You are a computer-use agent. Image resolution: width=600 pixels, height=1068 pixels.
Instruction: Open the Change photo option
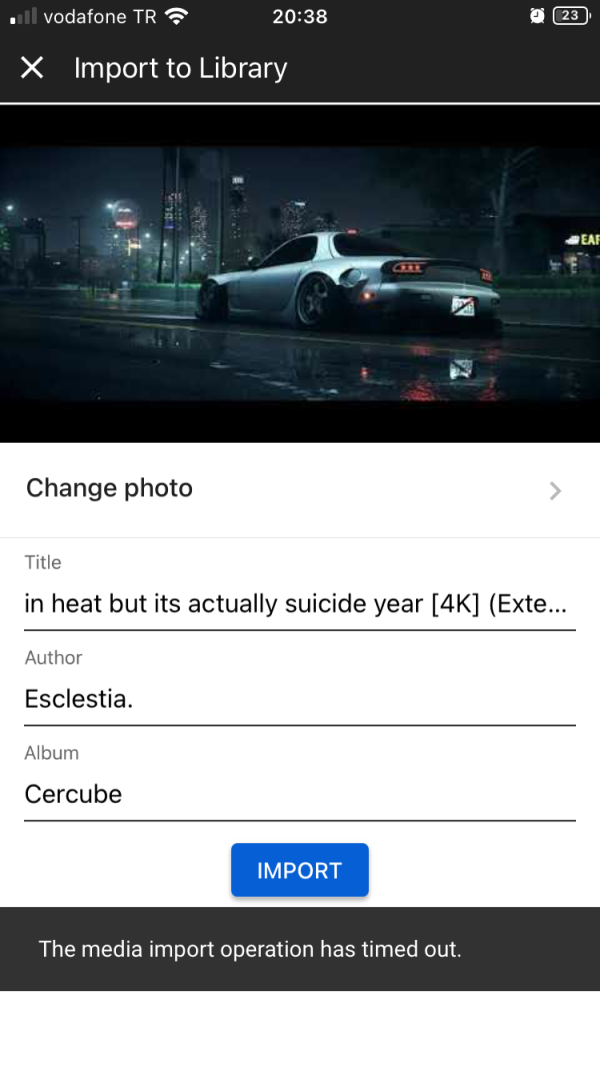tap(298, 489)
